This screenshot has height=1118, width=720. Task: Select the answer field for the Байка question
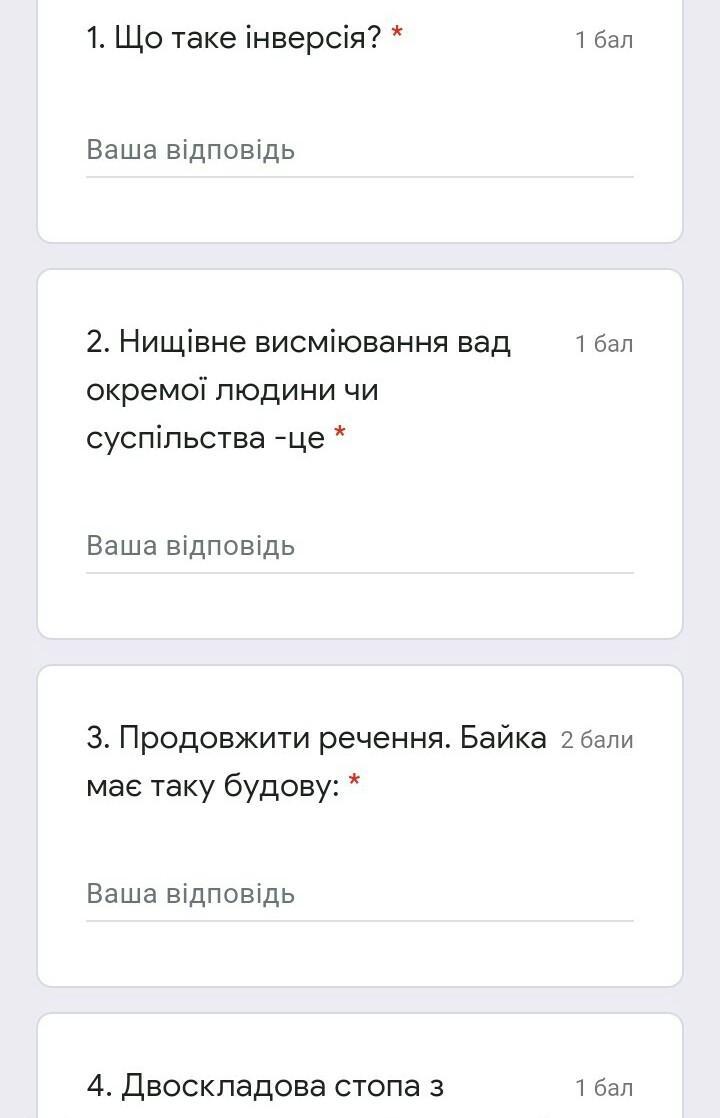pyautogui.click(x=359, y=894)
